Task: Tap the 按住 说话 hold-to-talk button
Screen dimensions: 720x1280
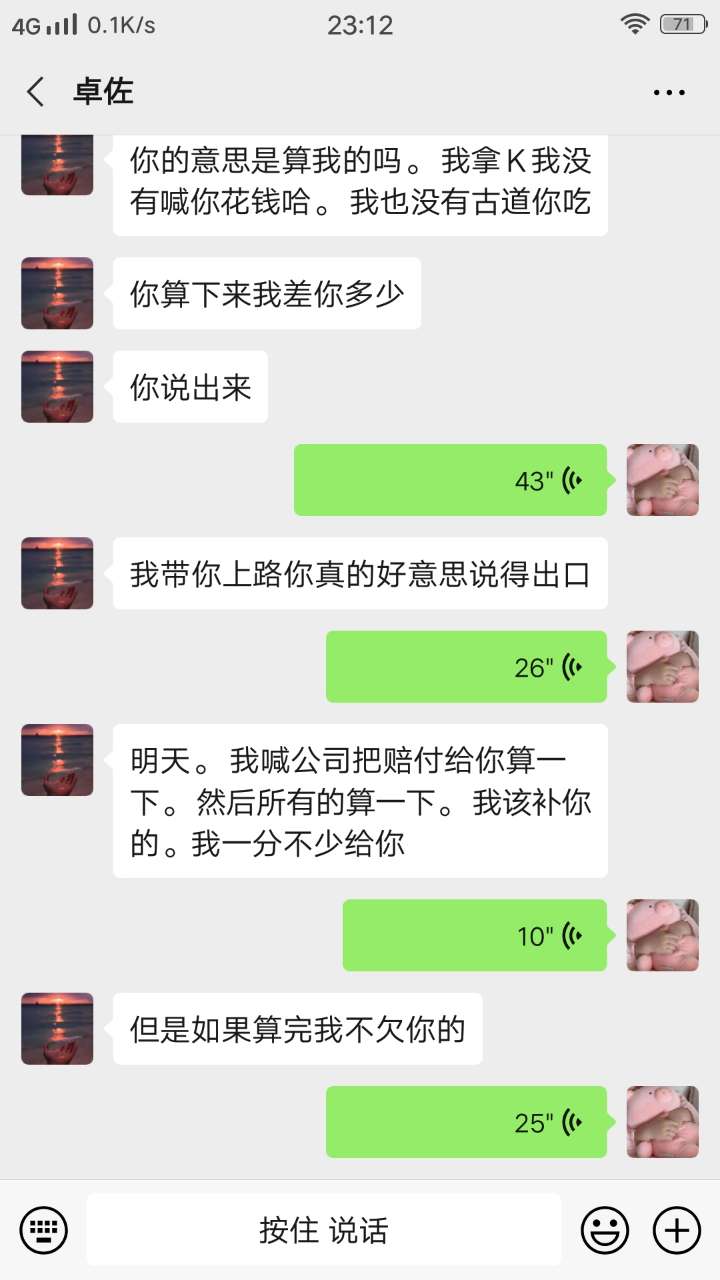Action: coord(323,1229)
